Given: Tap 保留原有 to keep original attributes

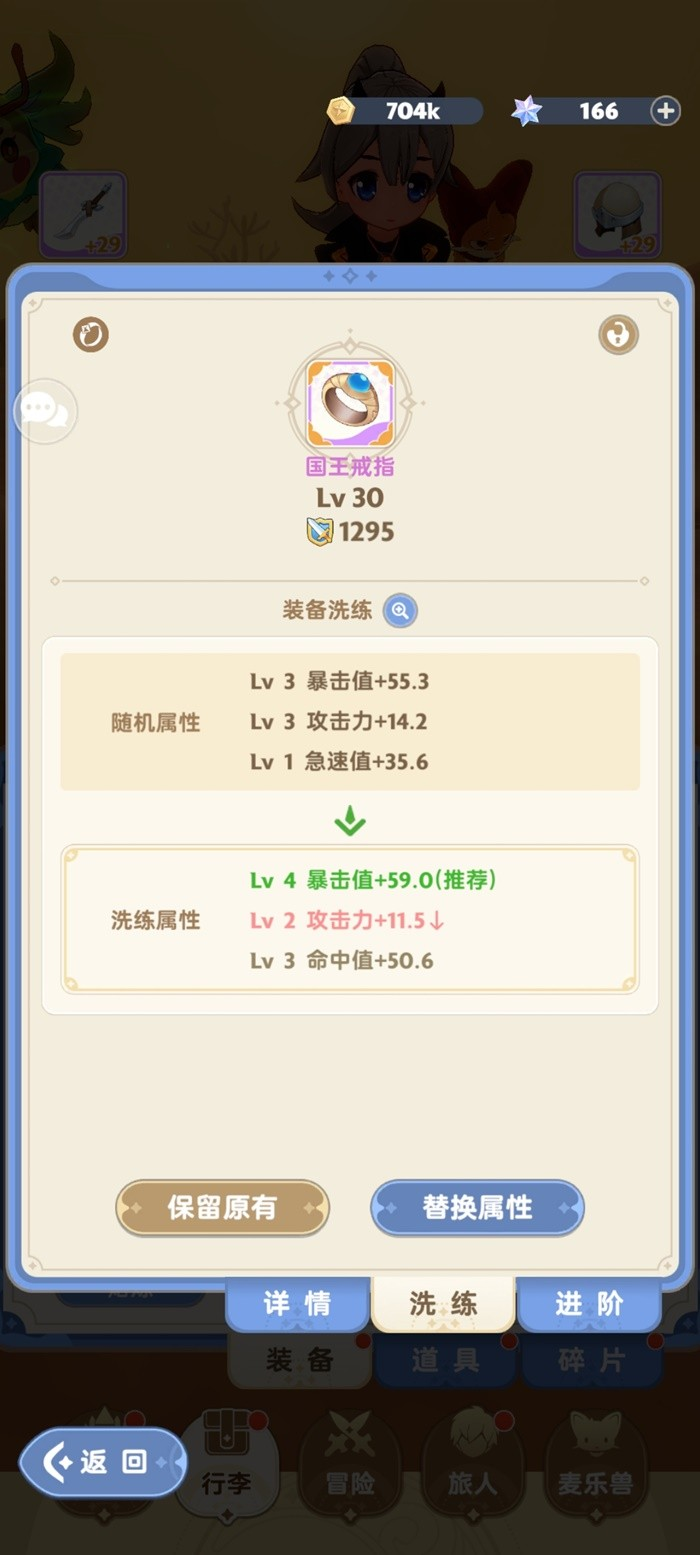Looking at the screenshot, I should pyautogui.click(x=222, y=1208).
